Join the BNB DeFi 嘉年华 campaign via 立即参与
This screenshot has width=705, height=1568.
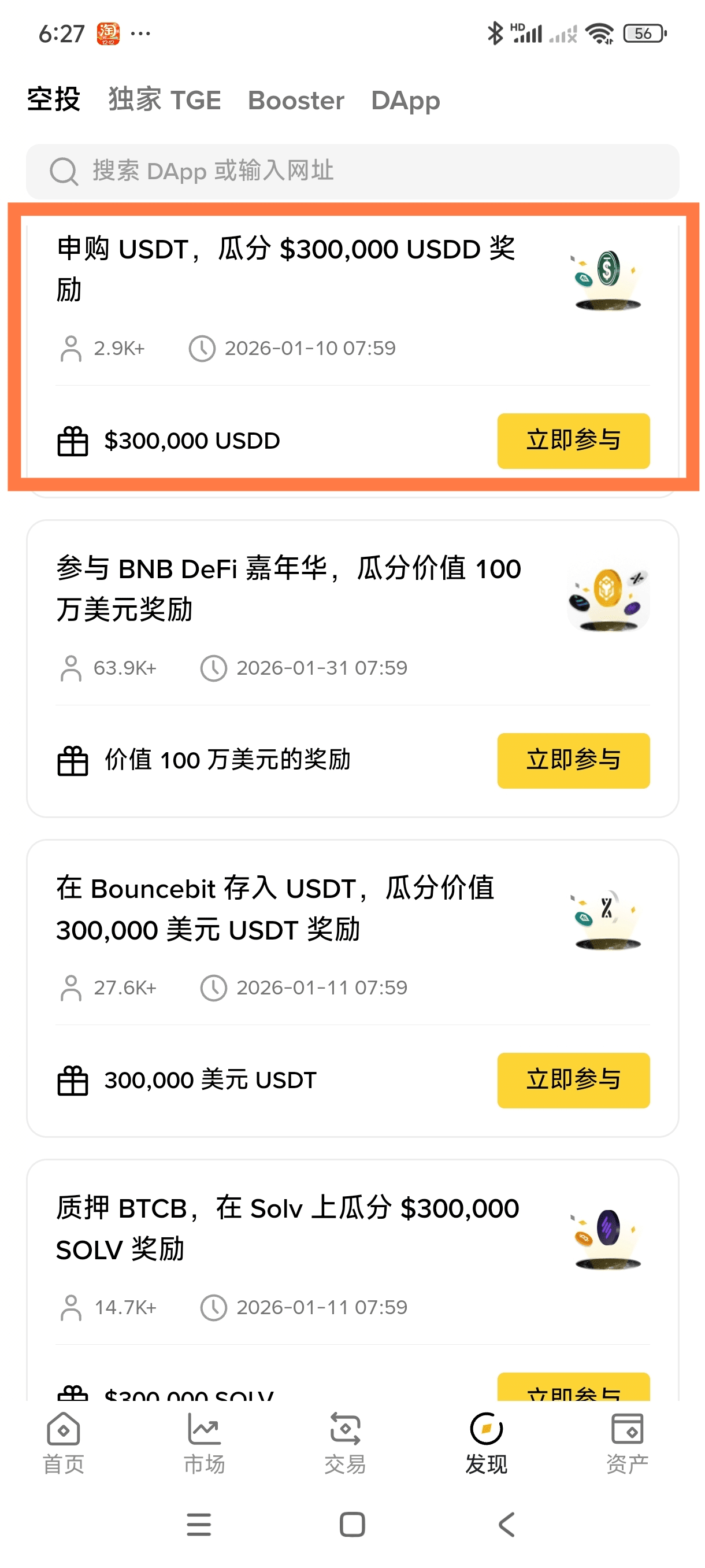573,760
